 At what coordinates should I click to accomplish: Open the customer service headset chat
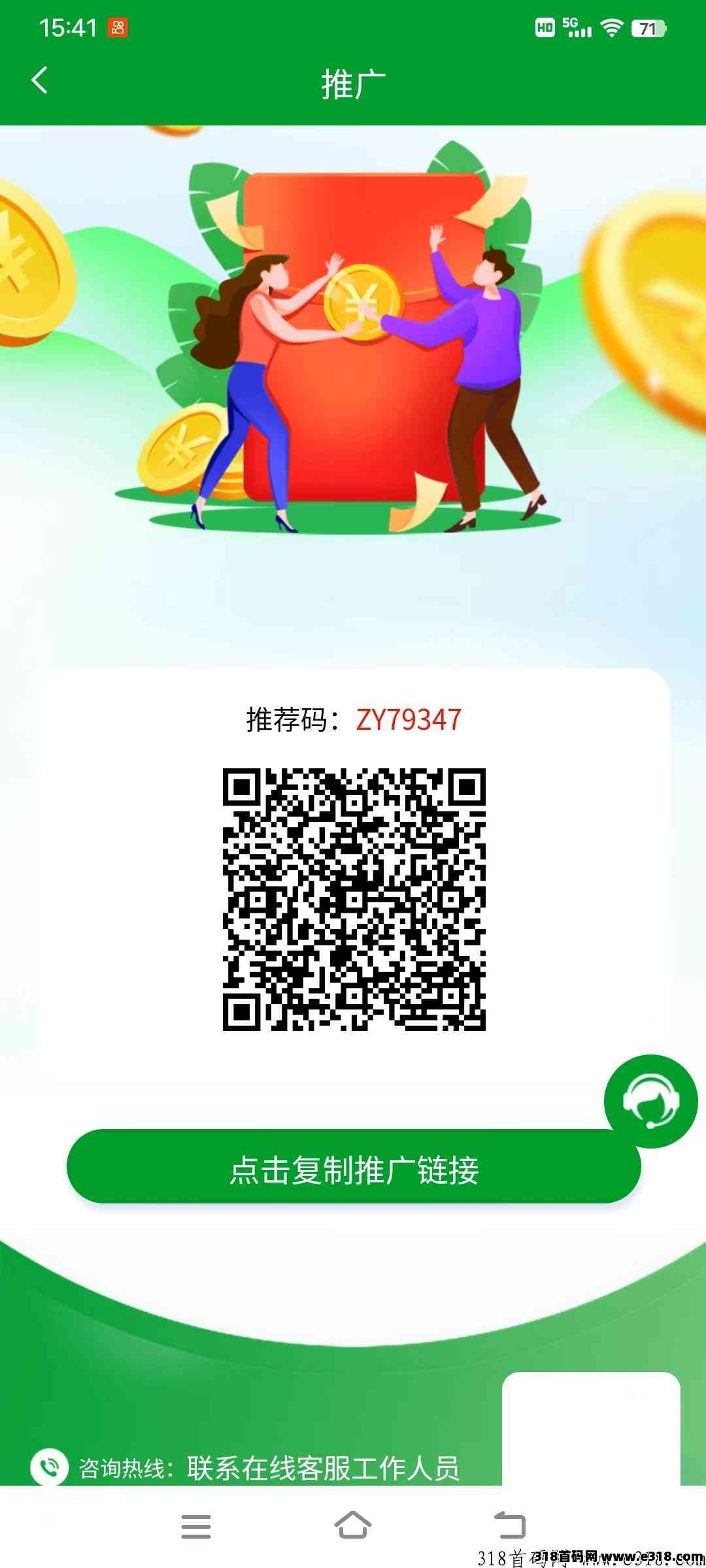tap(650, 1101)
